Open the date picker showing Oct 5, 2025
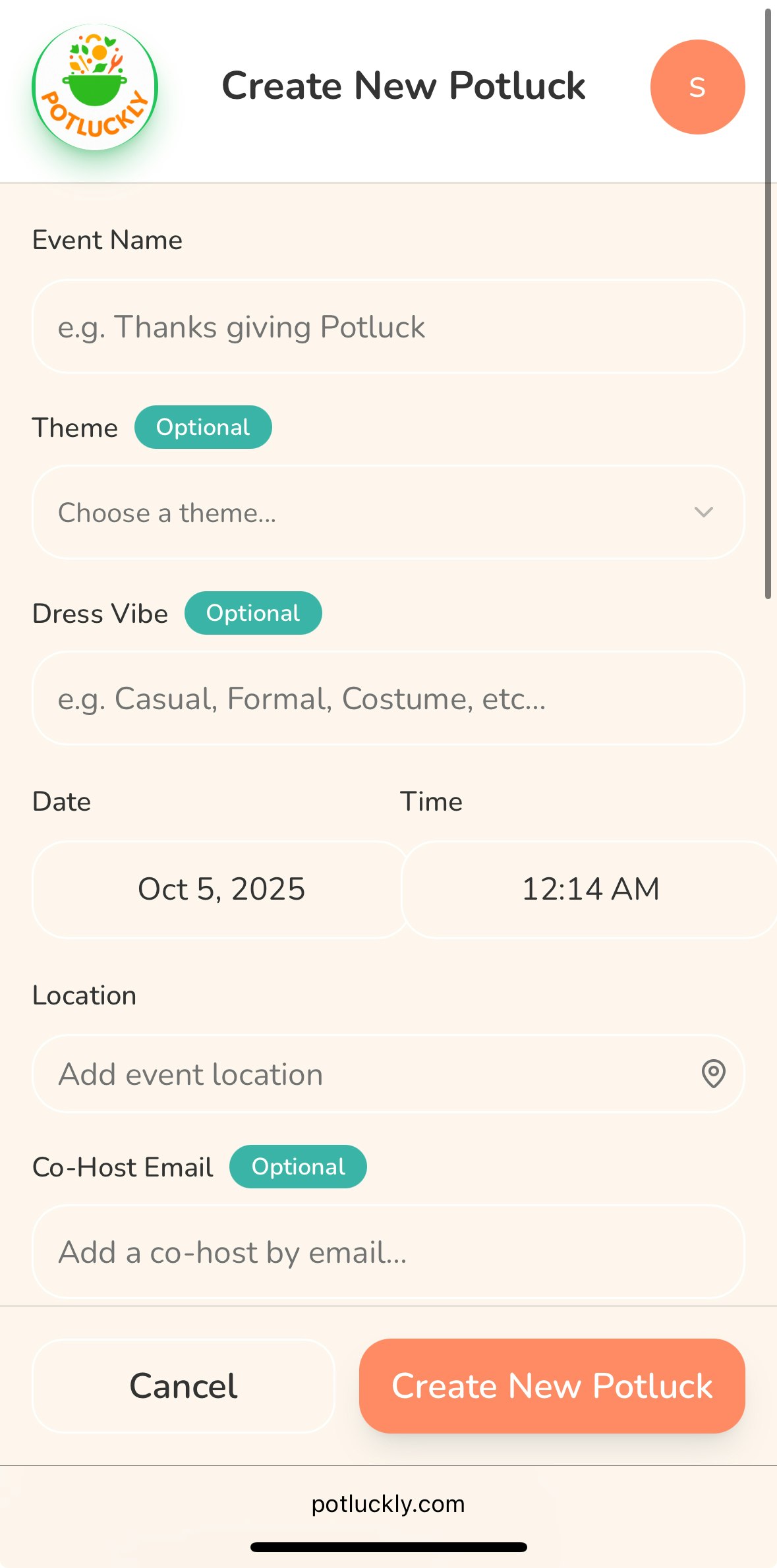777x1568 pixels. click(x=221, y=889)
